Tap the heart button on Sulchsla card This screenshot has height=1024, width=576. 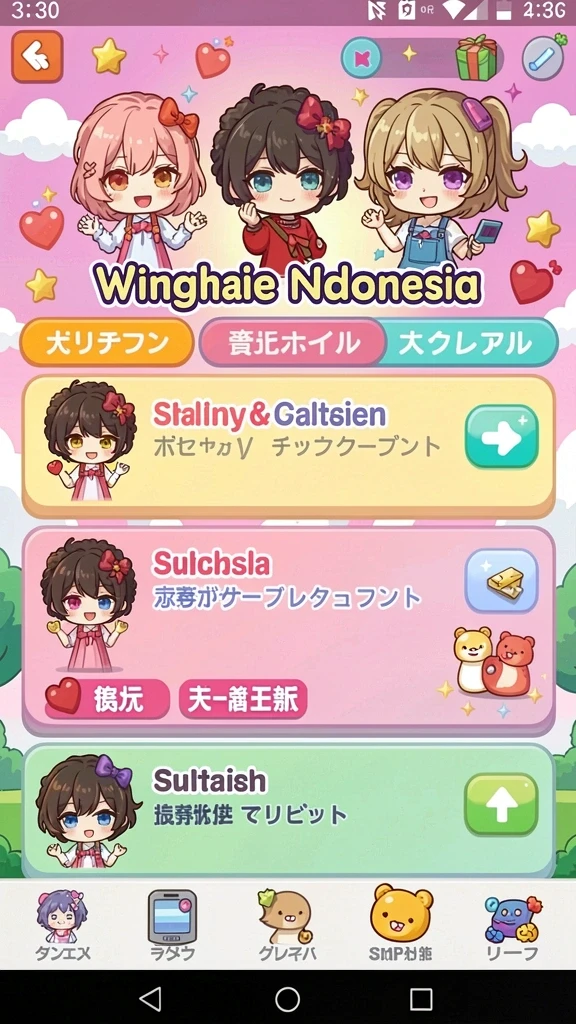click(x=107, y=699)
